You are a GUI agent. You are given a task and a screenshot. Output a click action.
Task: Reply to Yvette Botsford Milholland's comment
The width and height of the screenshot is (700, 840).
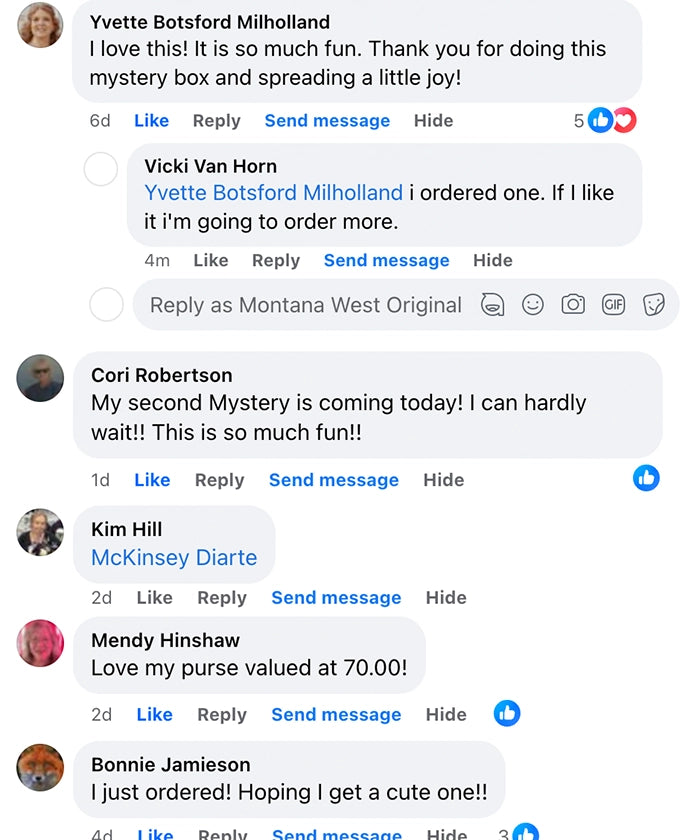(x=216, y=120)
